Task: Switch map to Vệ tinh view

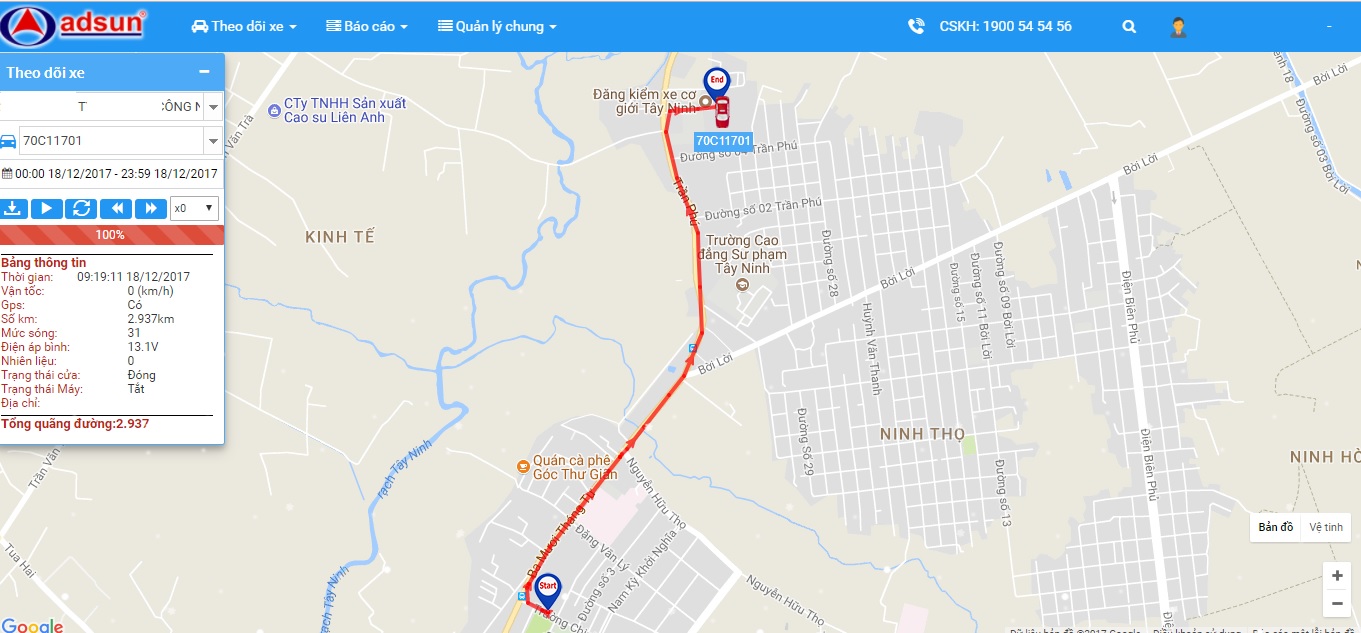Action: pyautogui.click(x=1326, y=527)
